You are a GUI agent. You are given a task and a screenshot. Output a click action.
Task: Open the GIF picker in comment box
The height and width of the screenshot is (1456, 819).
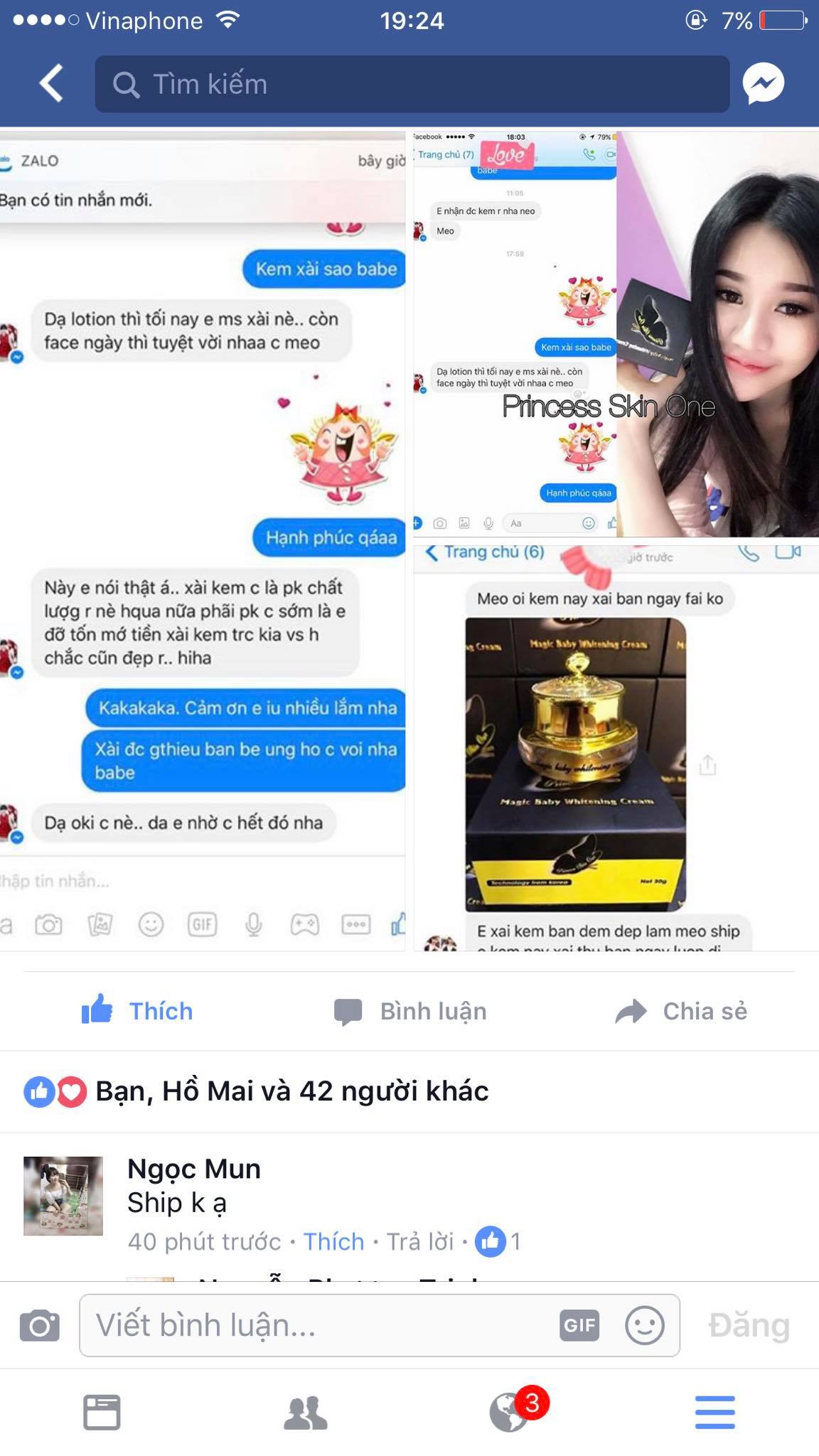tap(579, 1325)
